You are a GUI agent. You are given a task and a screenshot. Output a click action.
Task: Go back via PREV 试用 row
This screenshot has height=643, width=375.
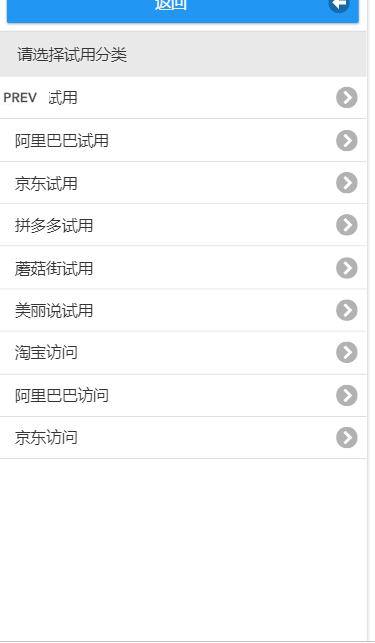(183, 98)
